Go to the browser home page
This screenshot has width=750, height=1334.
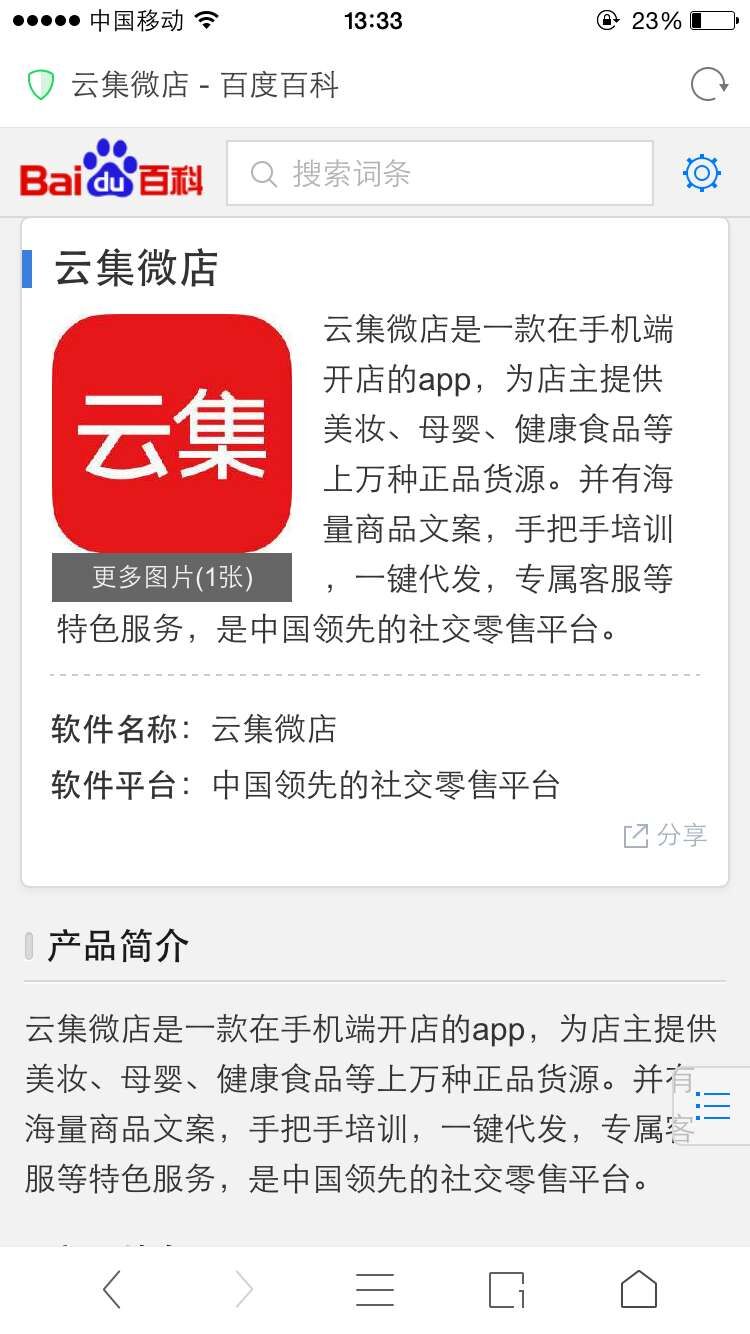(639, 1289)
